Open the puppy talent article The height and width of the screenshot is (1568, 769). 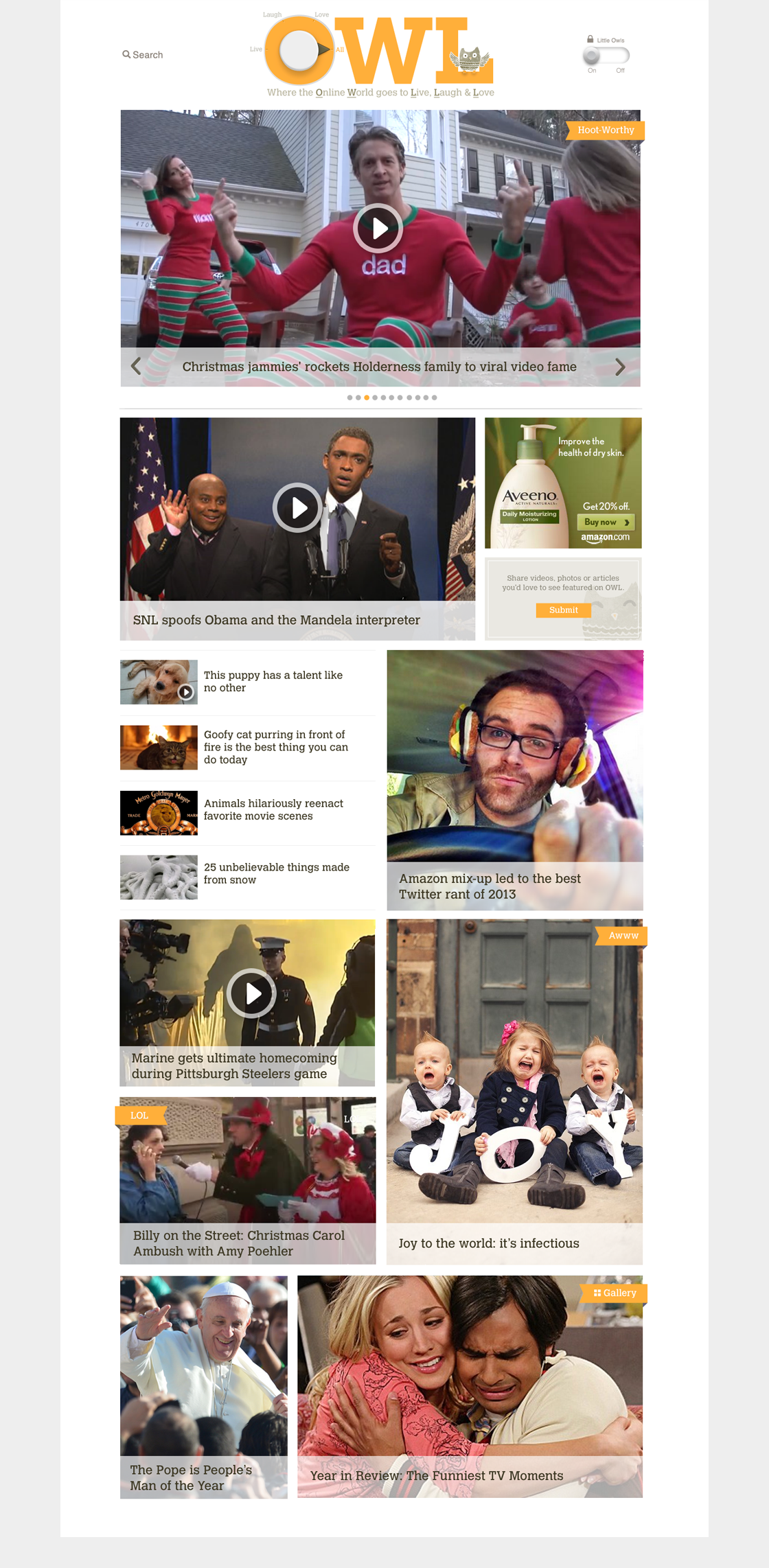273,681
